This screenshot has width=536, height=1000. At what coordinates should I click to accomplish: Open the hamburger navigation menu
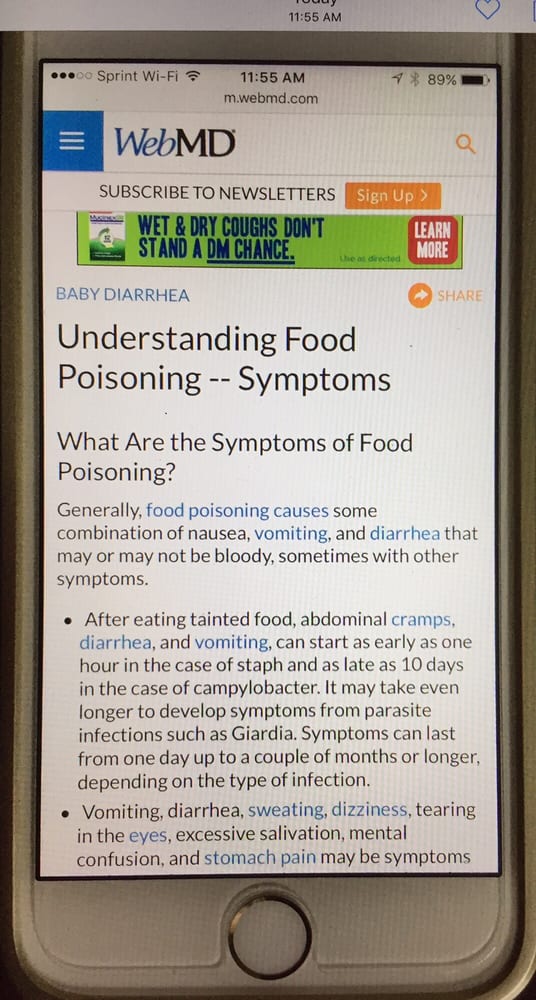coord(72,141)
